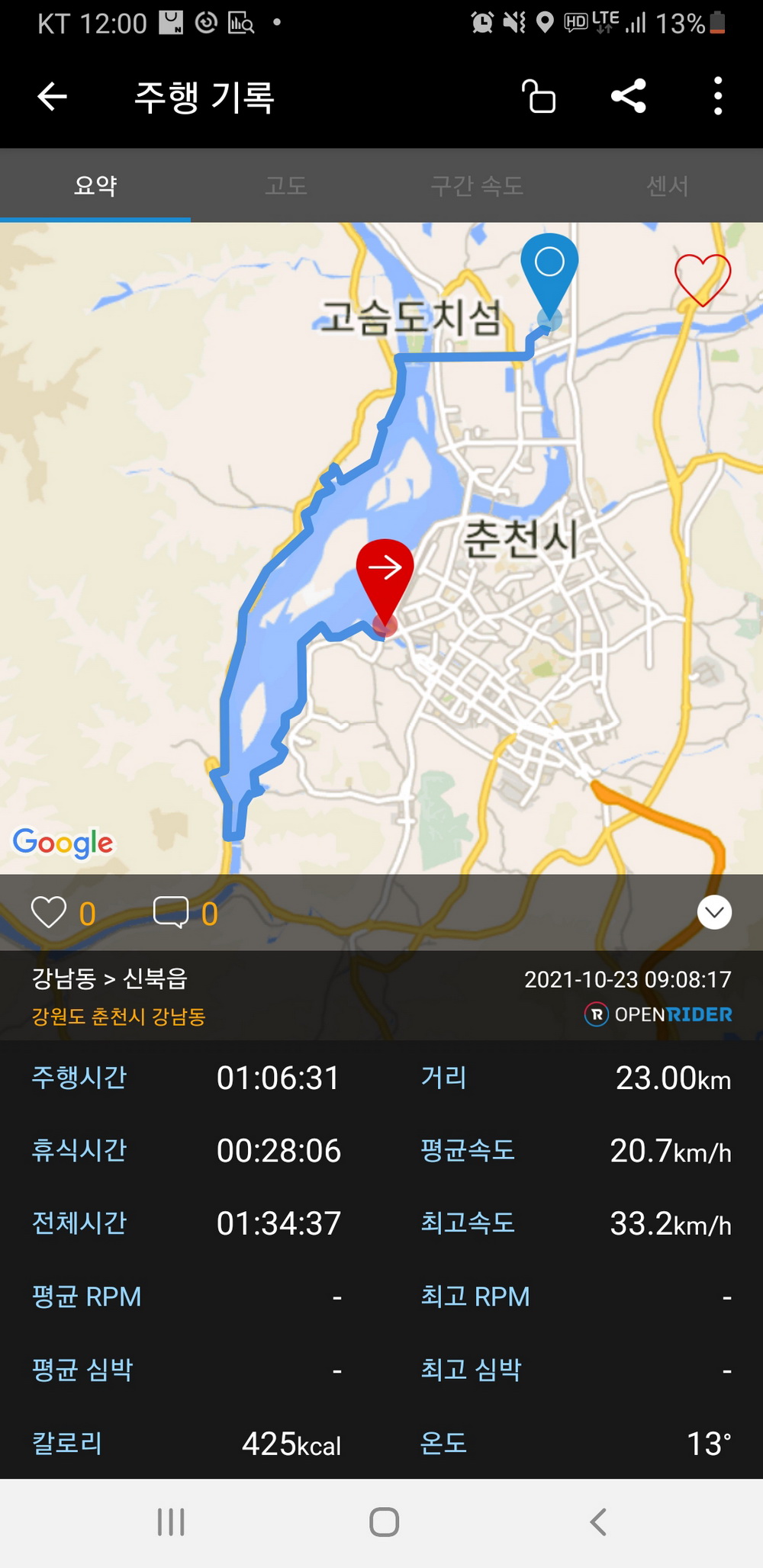The width and height of the screenshot is (763, 1568).
Task: Switch to the 구간 속도 tab
Action: [477, 185]
